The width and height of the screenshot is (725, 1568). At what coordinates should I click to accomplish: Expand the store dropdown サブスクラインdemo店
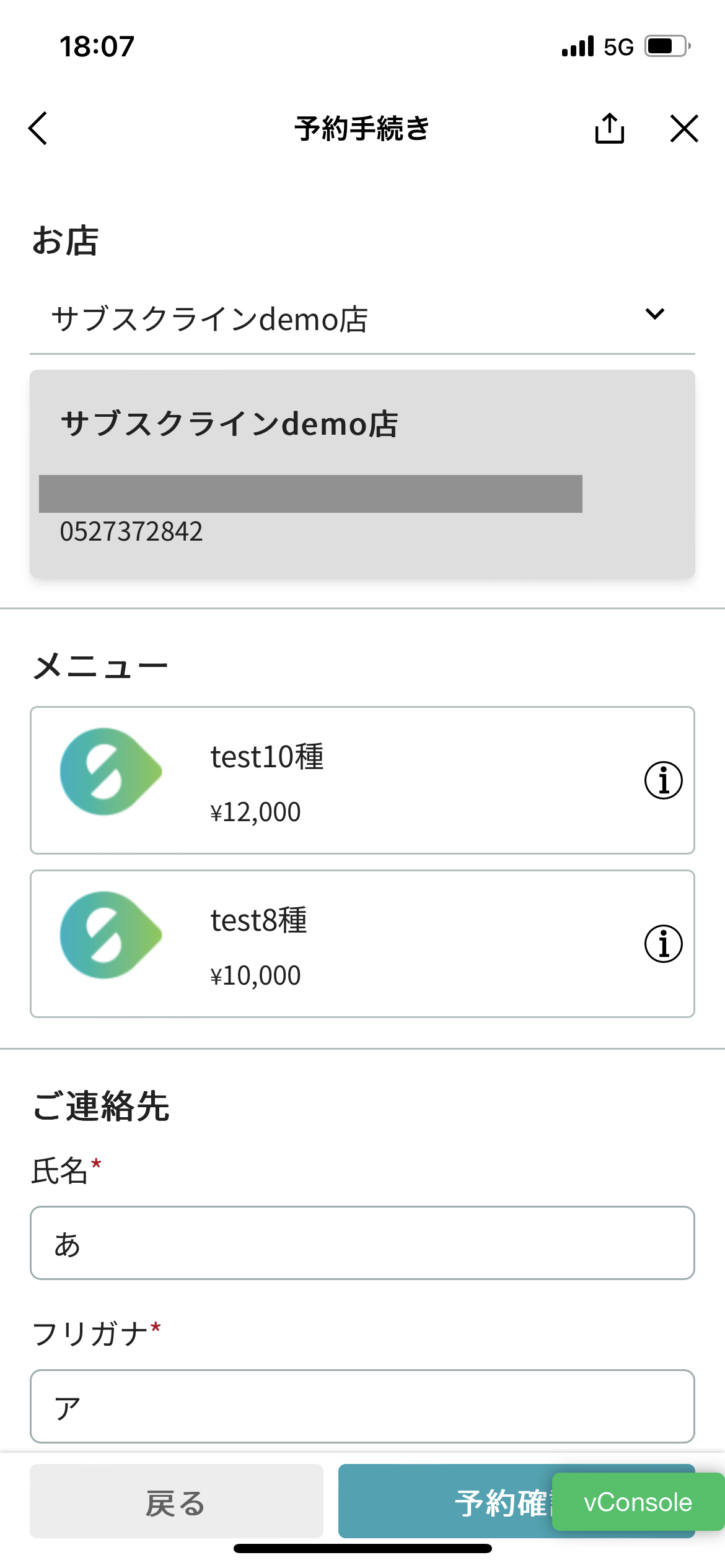[362, 319]
